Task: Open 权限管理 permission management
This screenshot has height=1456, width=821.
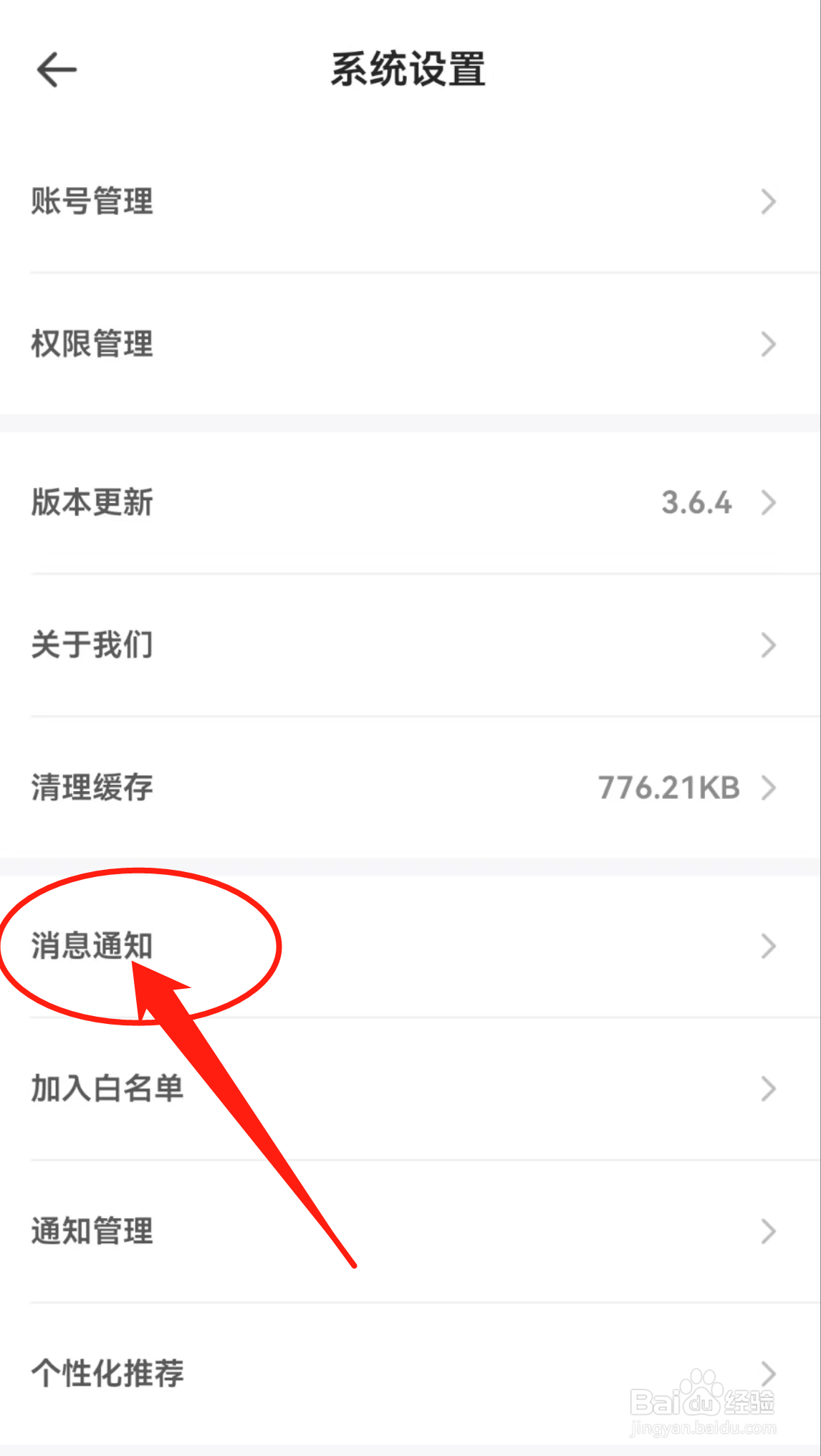Action: pos(91,344)
